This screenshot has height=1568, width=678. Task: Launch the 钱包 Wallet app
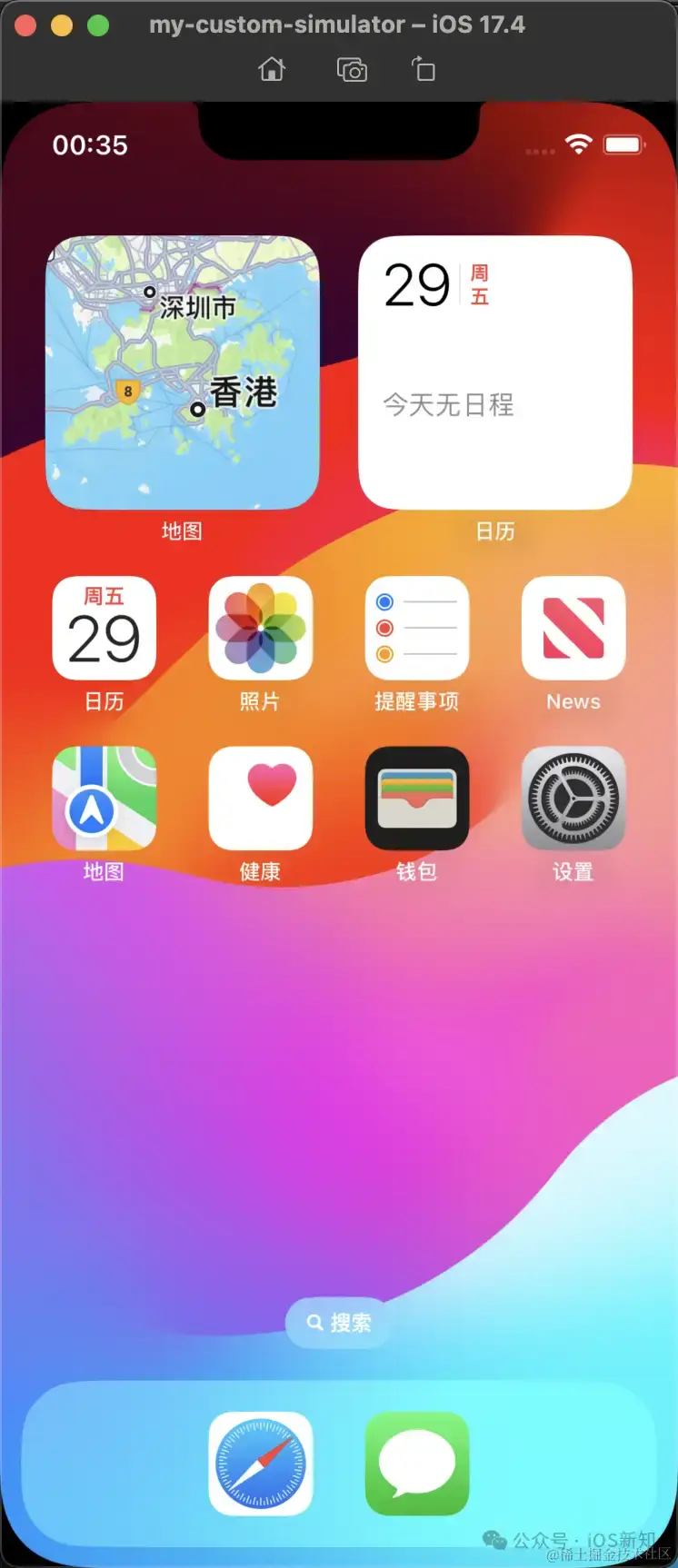(x=416, y=798)
